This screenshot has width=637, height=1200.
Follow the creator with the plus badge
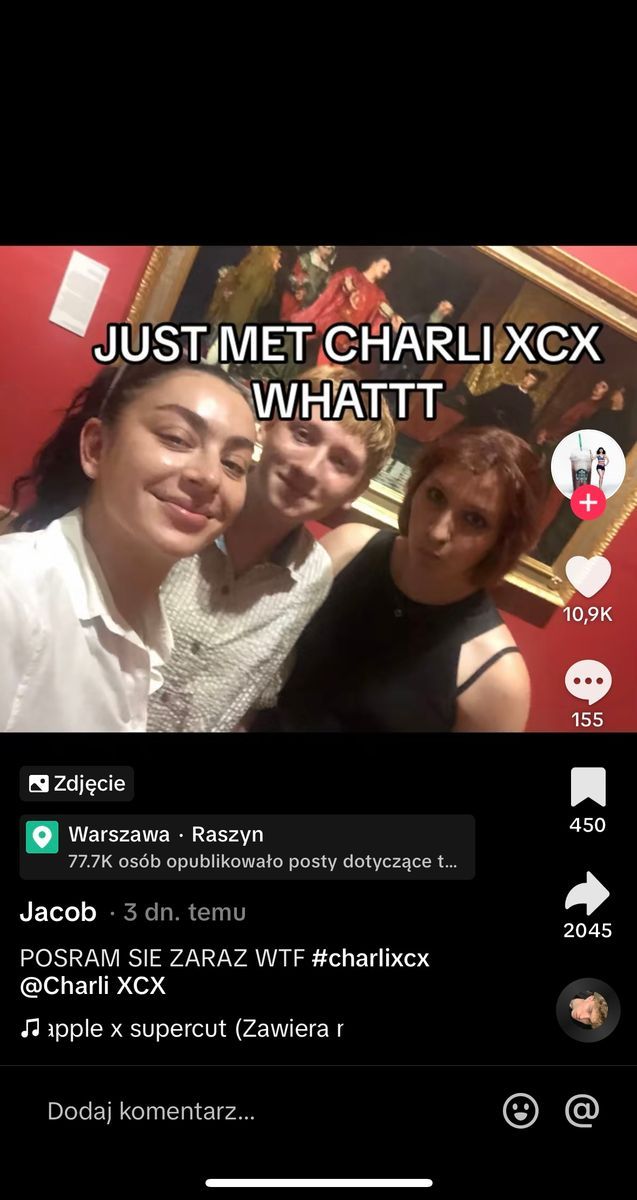point(588,503)
